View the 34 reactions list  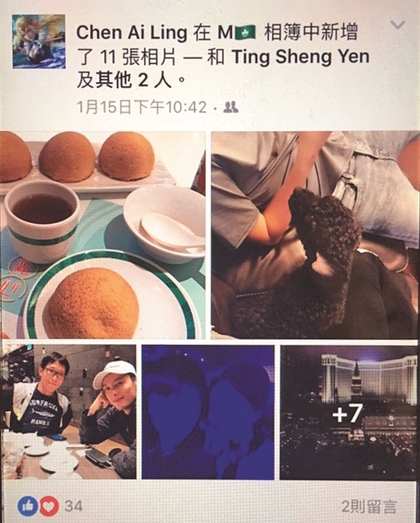coord(50,506)
